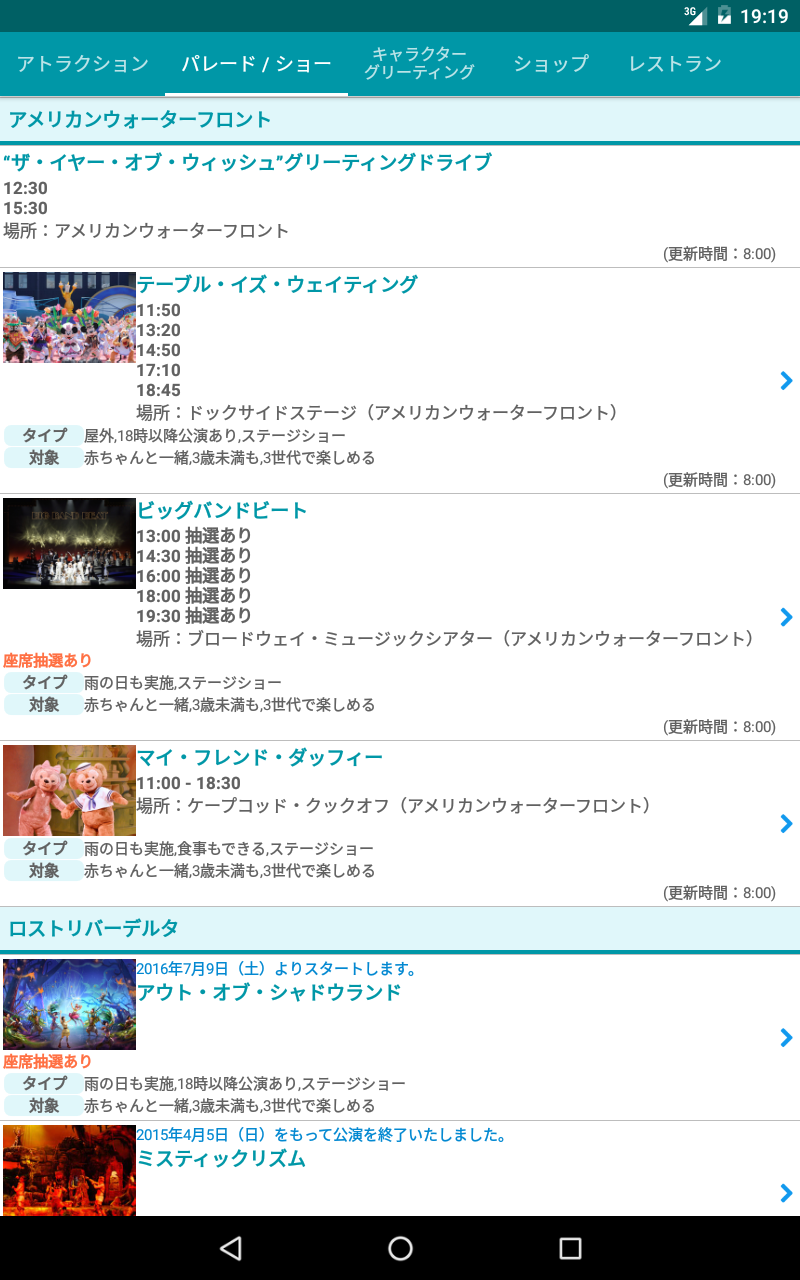Go to the レストラン tab
The image size is (800, 1280).
coord(675,64)
